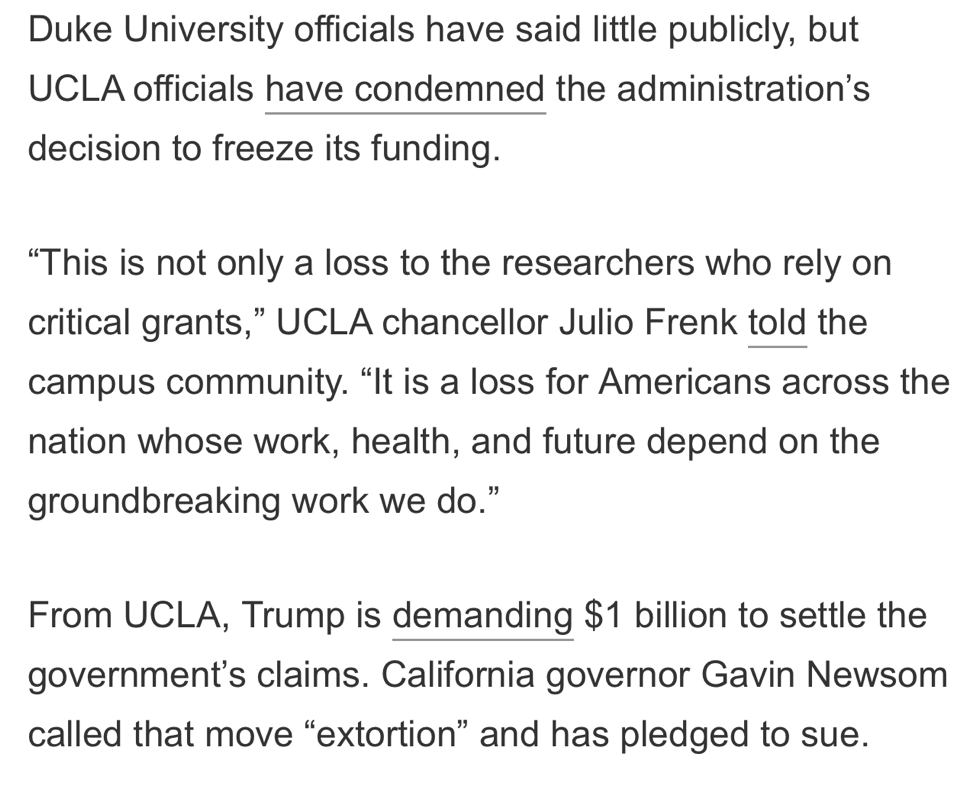Image resolution: width=980 pixels, height=809 pixels.
Task: Open the "have condemned" link
Action: tap(405, 90)
